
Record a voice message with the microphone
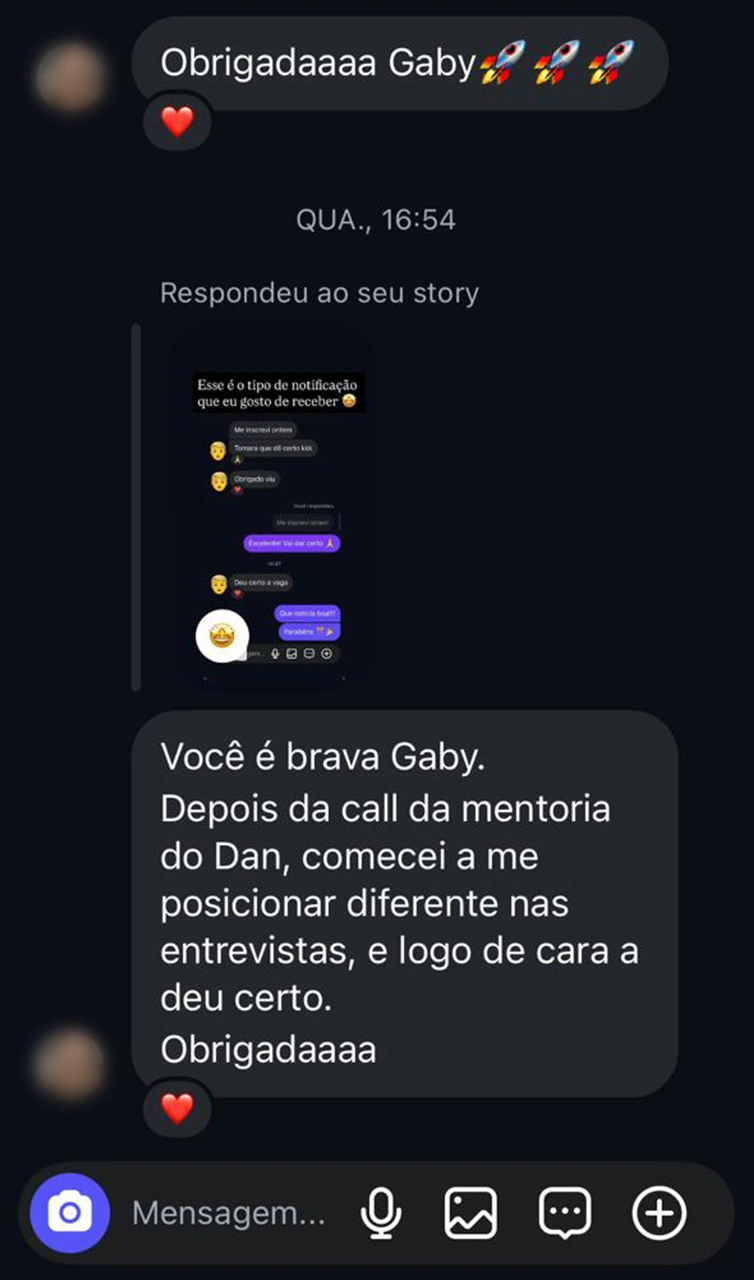coord(381,1214)
